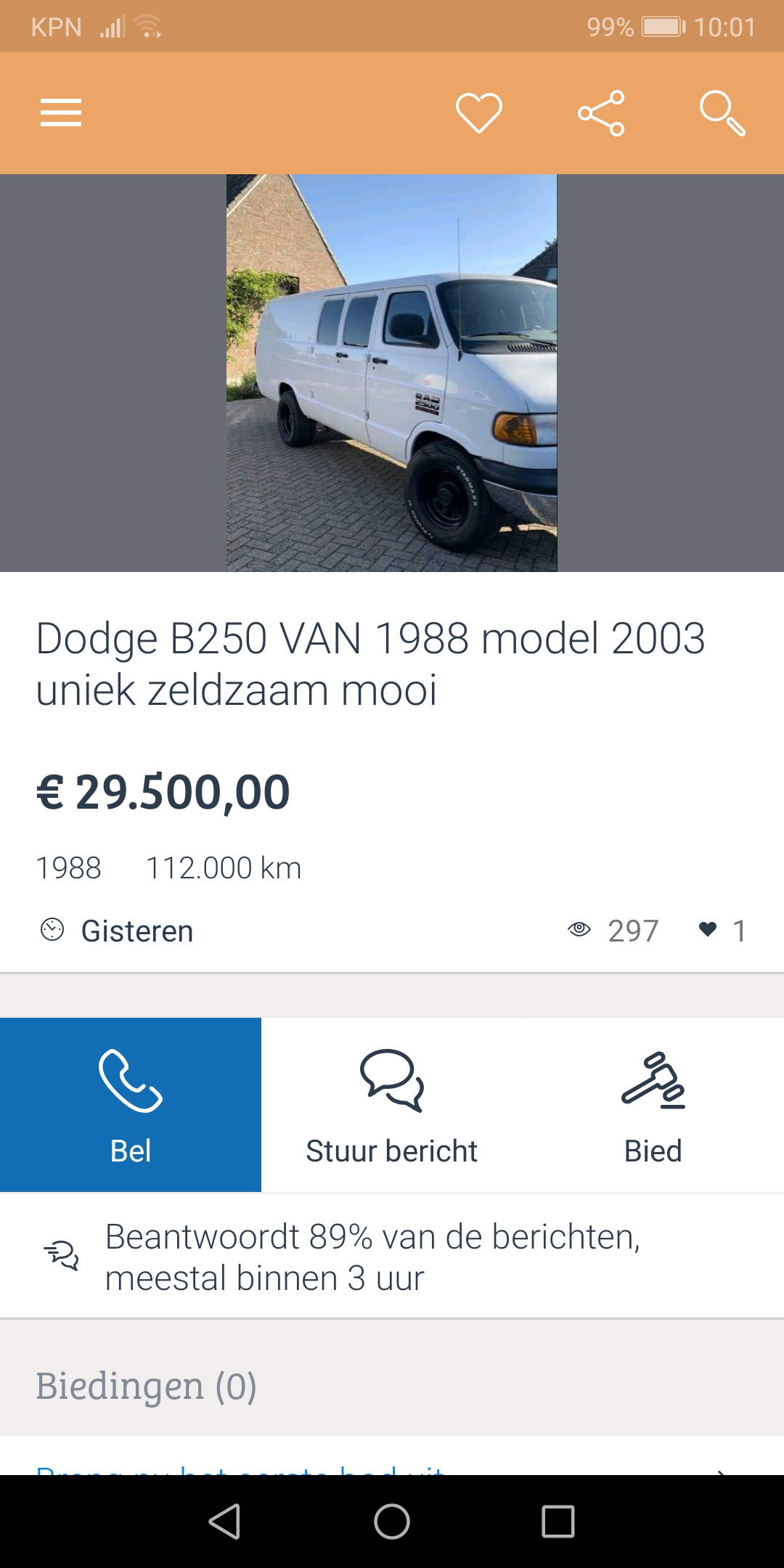Open the search magnifier
The width and height of the screenshot is (784, 1568).
pos(722,113)
